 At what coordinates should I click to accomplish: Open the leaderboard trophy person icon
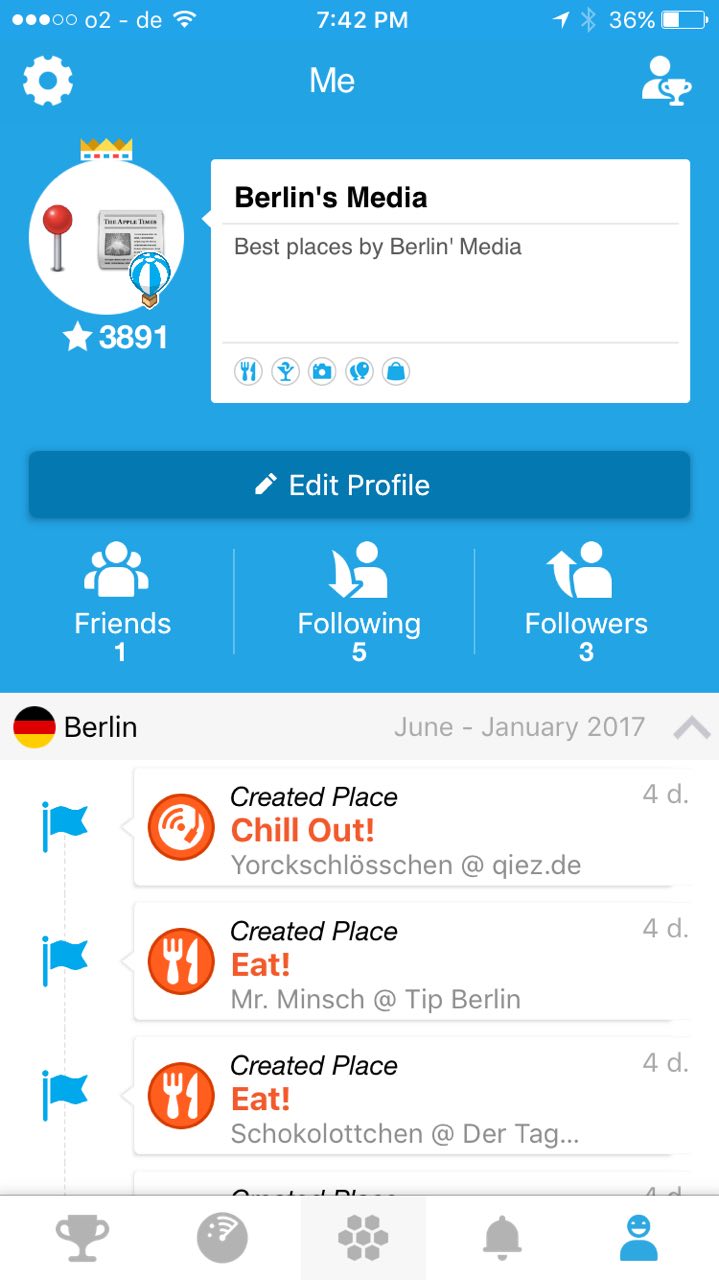(x=666, y=81)
